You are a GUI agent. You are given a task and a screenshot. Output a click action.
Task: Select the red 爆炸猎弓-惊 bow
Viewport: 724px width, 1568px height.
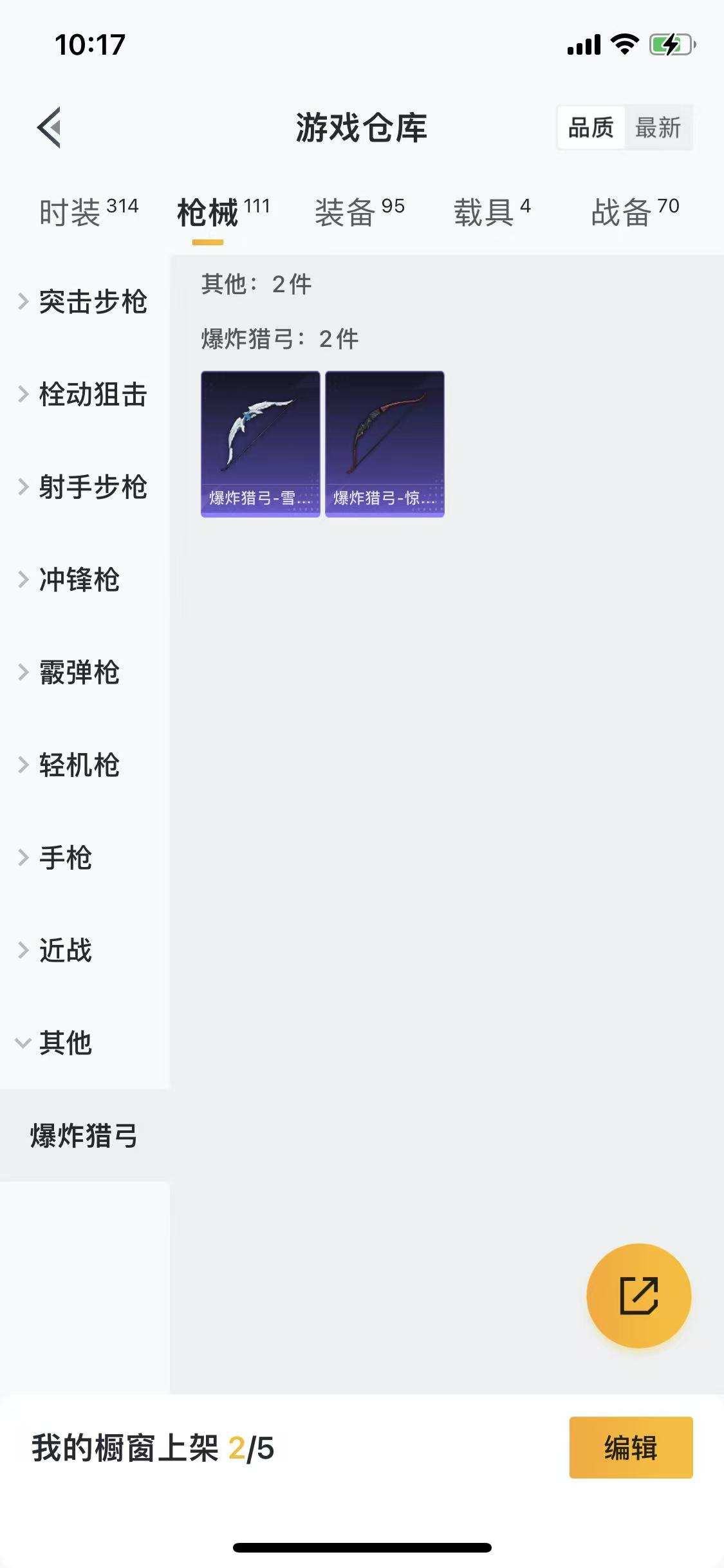click(385, 444)
